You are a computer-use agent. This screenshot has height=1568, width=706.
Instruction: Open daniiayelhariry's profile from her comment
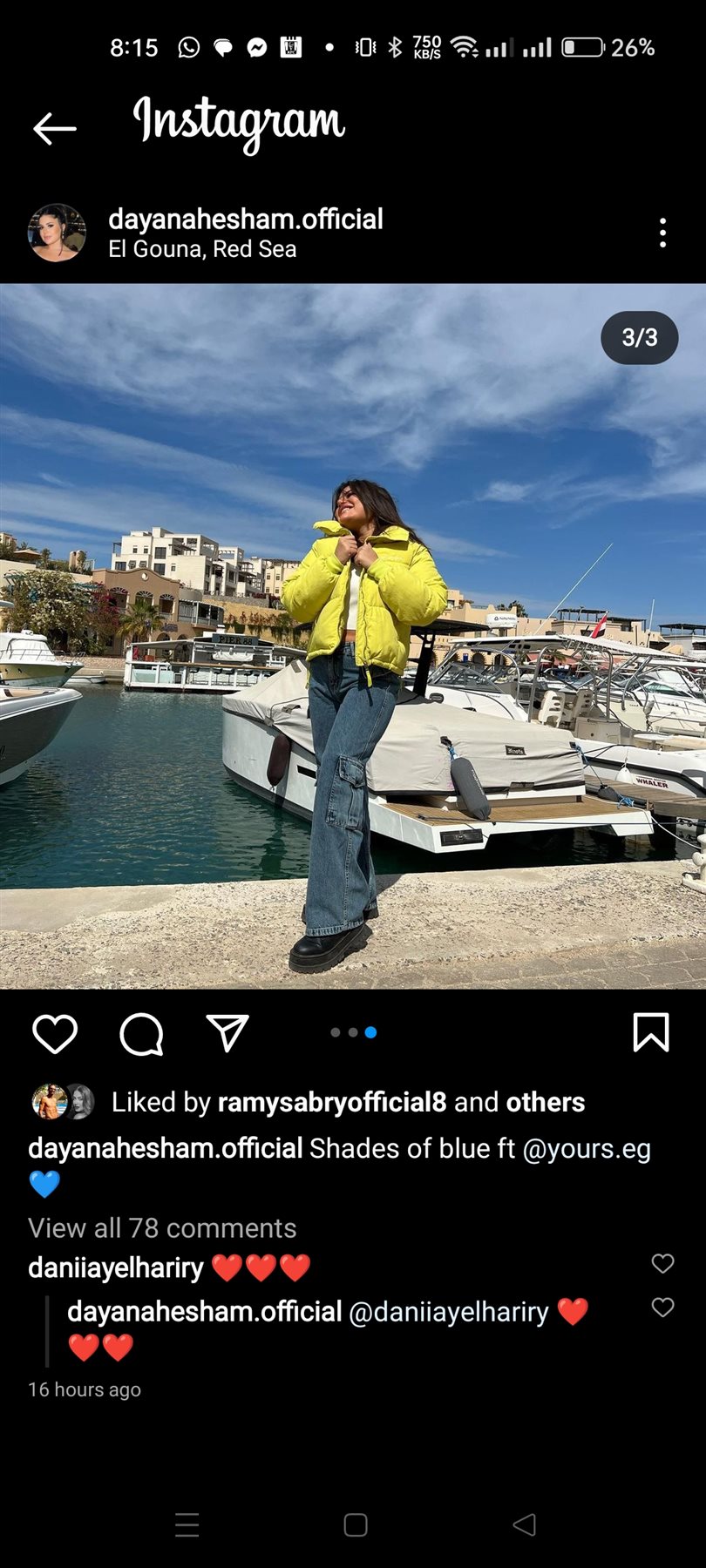pos(115,1267)
